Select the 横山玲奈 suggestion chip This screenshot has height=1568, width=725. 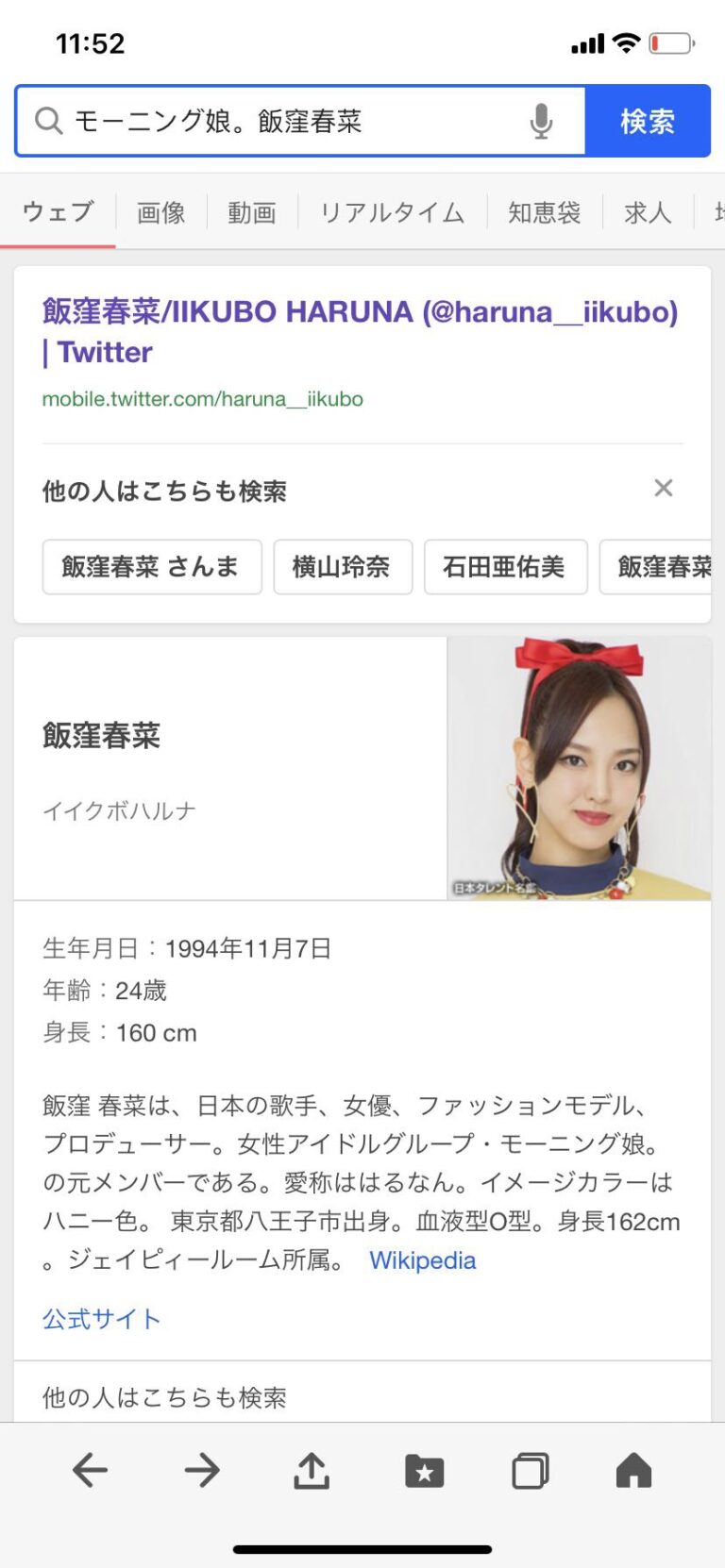pos(343,567)
